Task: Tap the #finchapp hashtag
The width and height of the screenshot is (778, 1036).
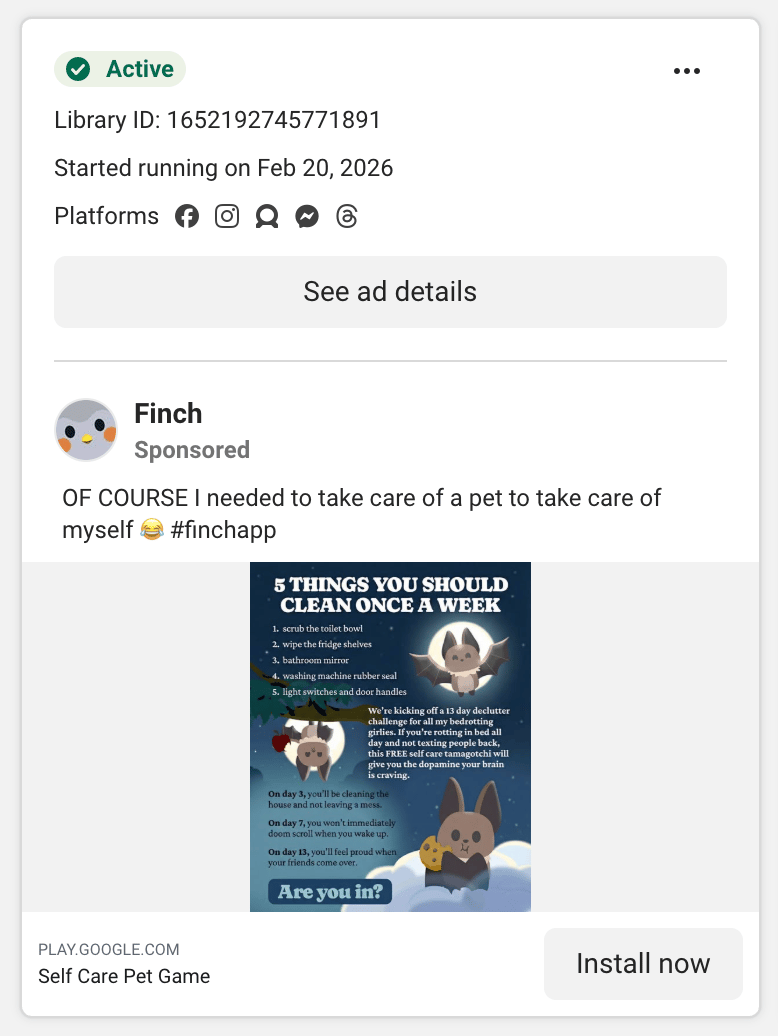Action: pos(223,530)
